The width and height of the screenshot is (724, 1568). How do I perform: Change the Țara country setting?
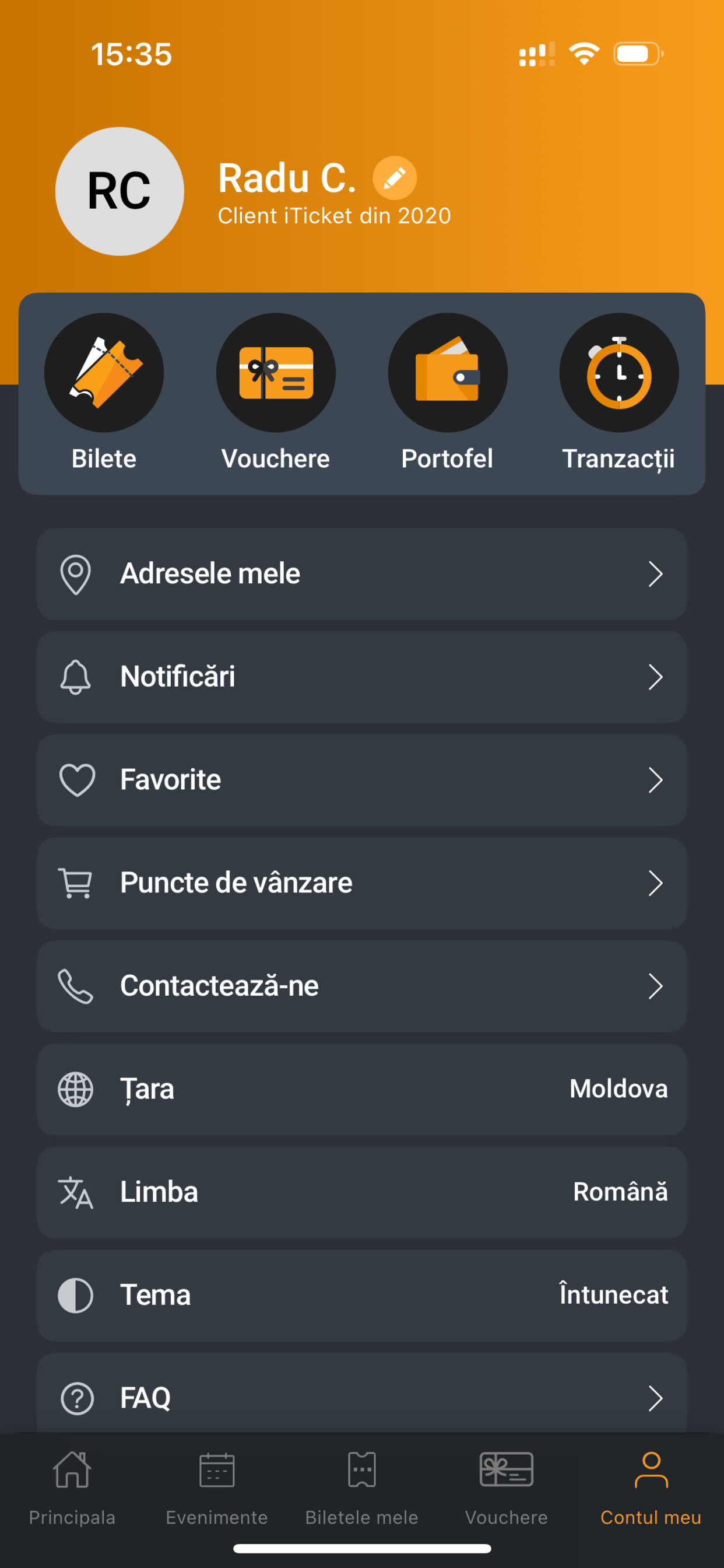point(362,1089)
